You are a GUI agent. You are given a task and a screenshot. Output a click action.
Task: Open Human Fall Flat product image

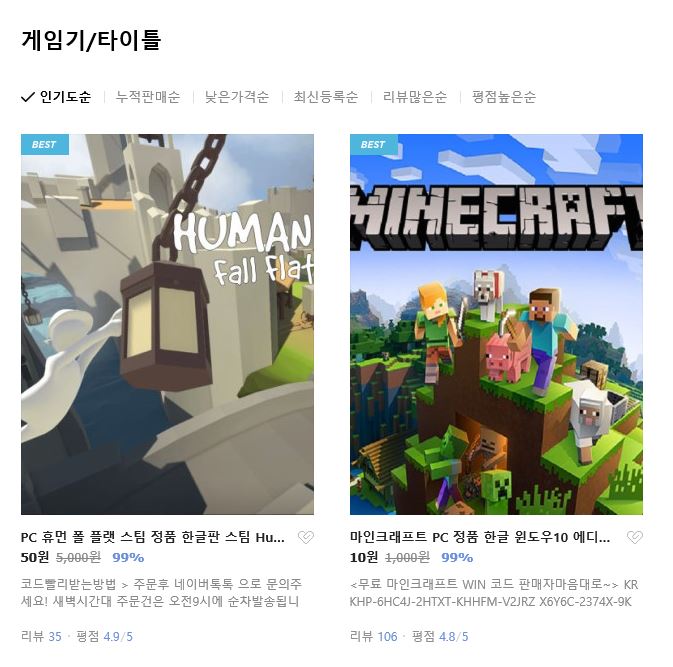click(x=167, y=324)
